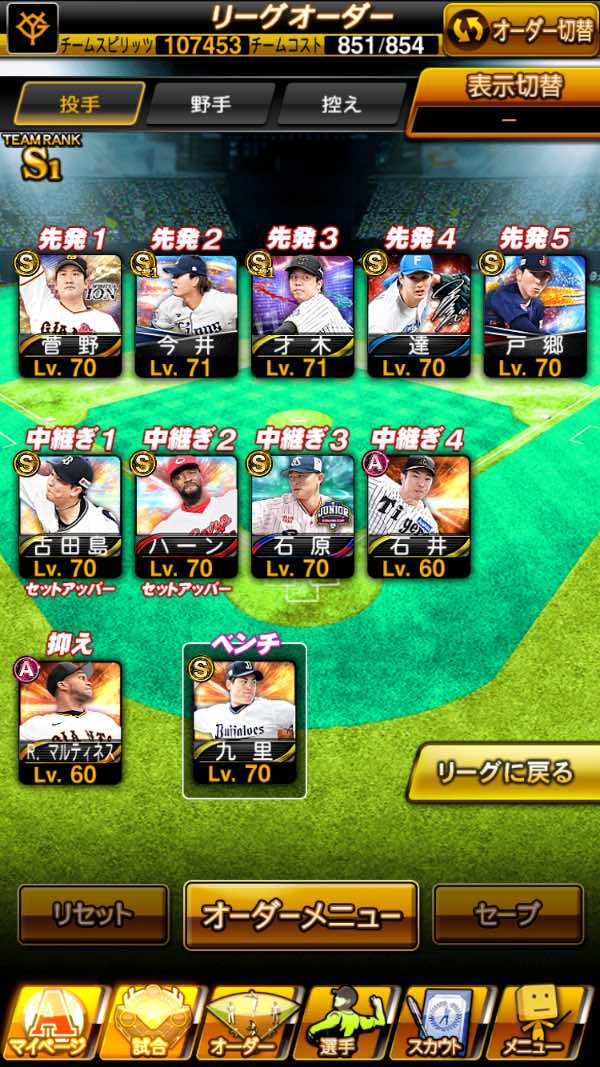Screen dimensions: 600x1067
Task: Switch to the 野手 tab
Action: (210, 103)
